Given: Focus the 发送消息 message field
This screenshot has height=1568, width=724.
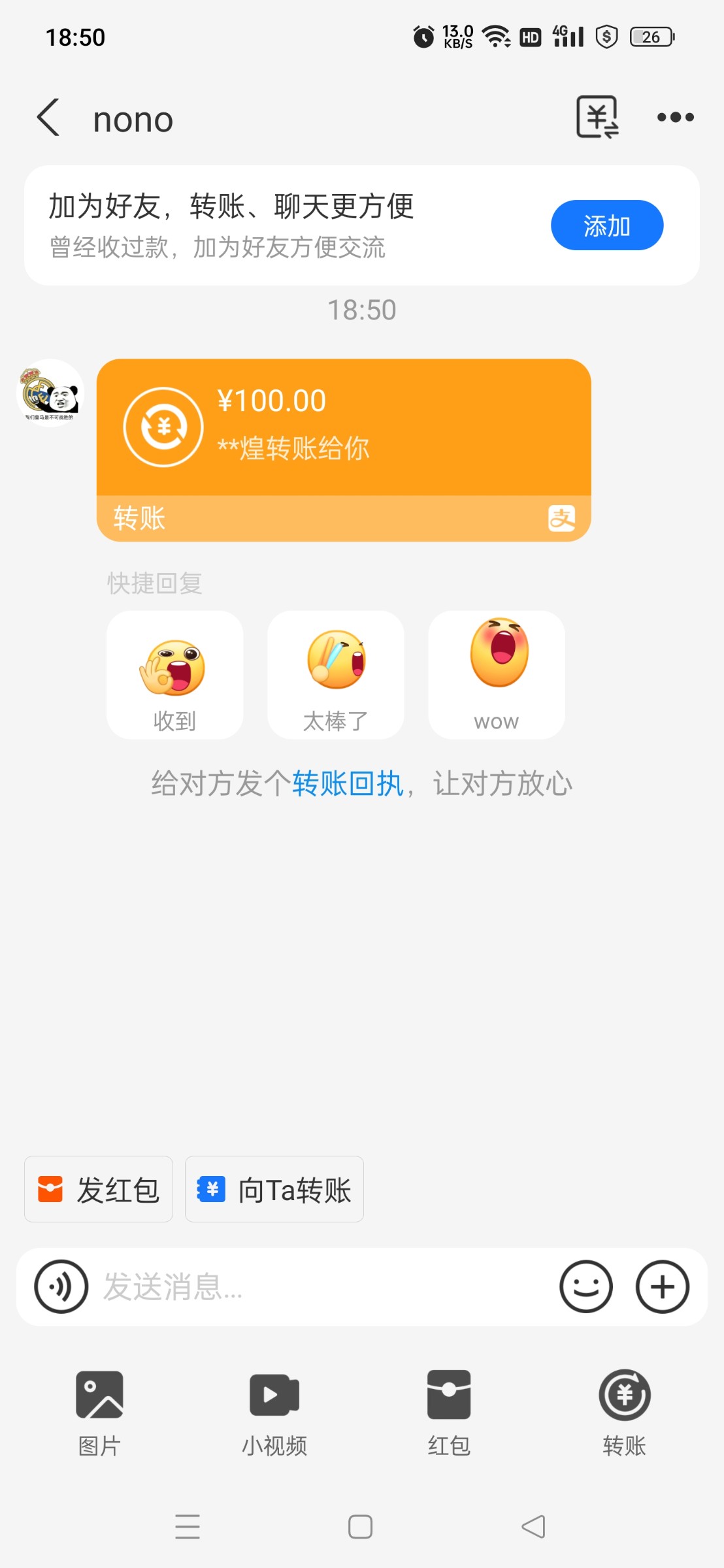Looking at the screenshot, I should (320, 1286).
